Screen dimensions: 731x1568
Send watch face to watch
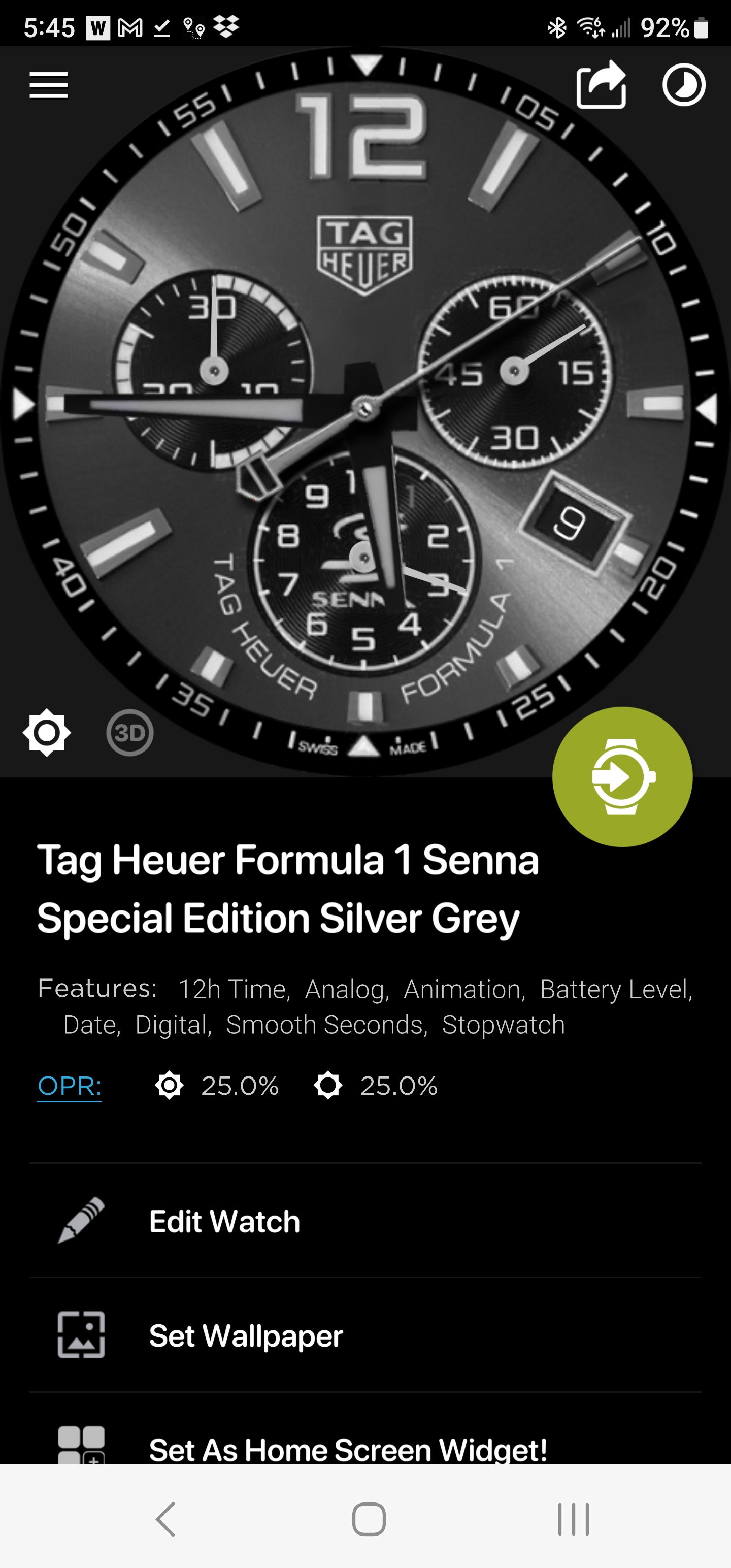click(622, 776)
